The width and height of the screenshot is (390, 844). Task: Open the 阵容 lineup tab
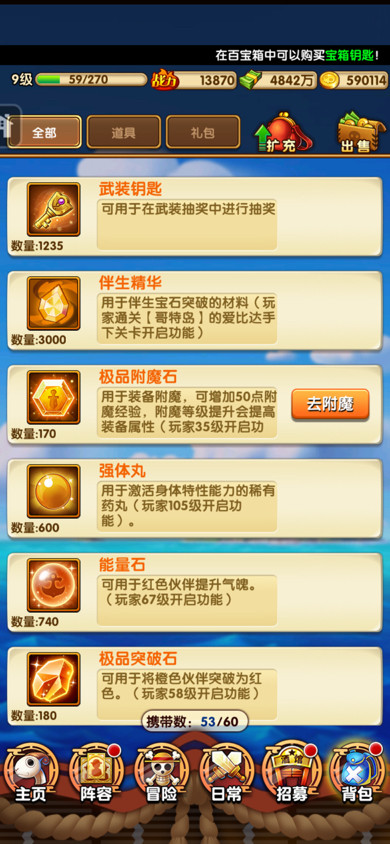click(96, 773)
